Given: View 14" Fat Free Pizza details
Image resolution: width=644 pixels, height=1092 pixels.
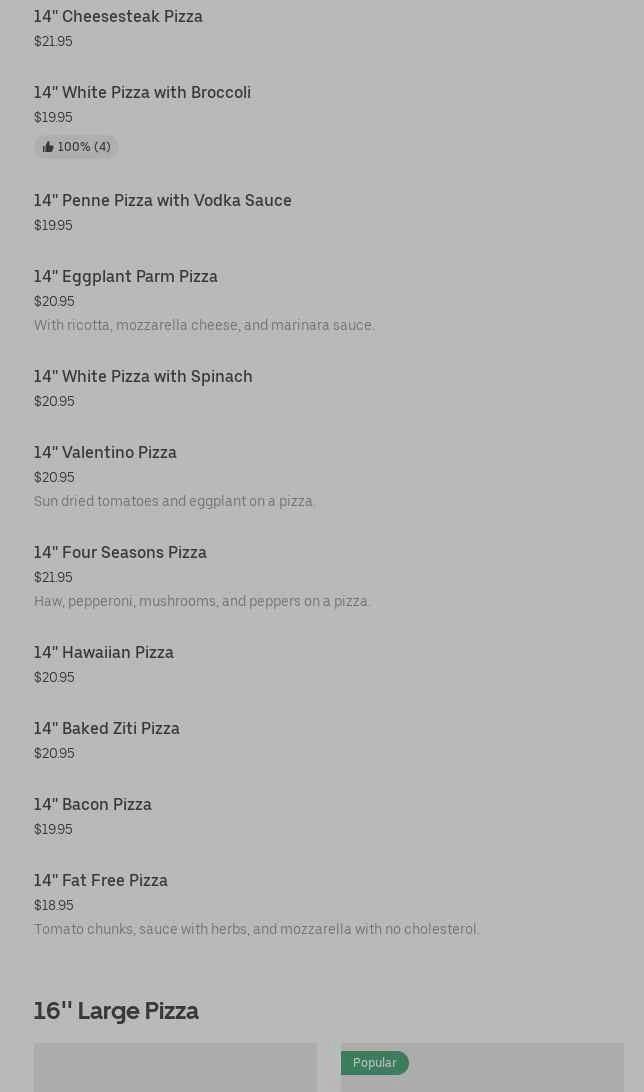Looking at the screenshot, I should 101,881.
